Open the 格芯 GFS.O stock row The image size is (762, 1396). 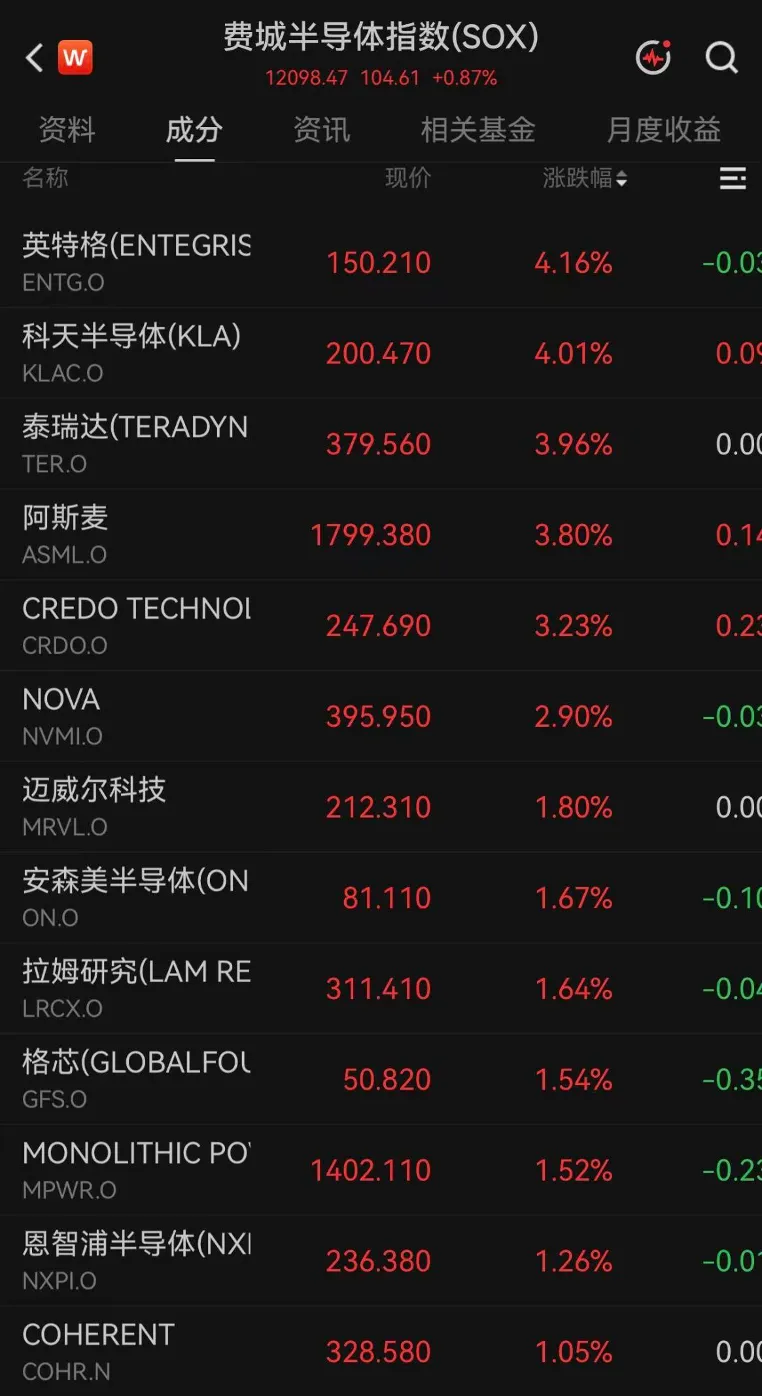381,1080
